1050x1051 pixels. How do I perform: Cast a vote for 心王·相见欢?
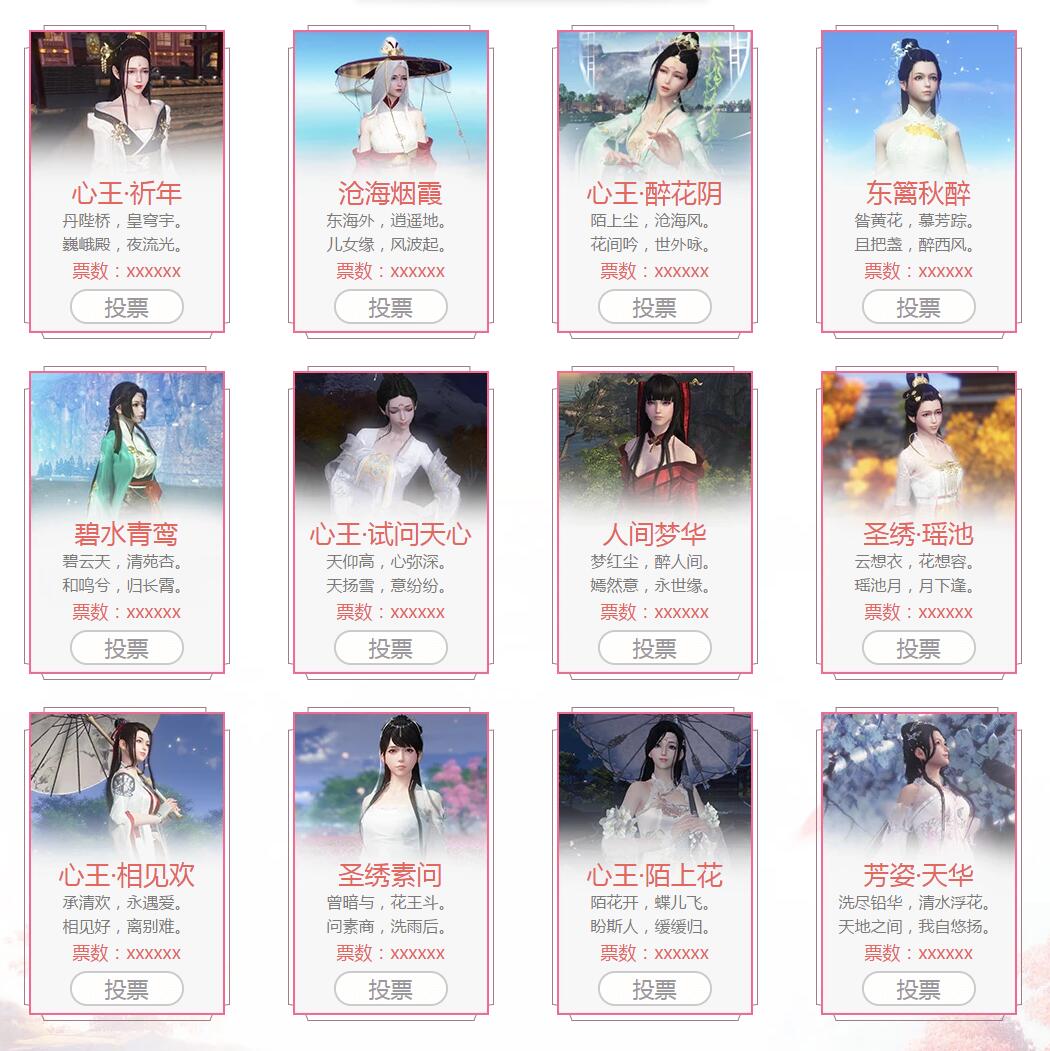tap(127, 989)
